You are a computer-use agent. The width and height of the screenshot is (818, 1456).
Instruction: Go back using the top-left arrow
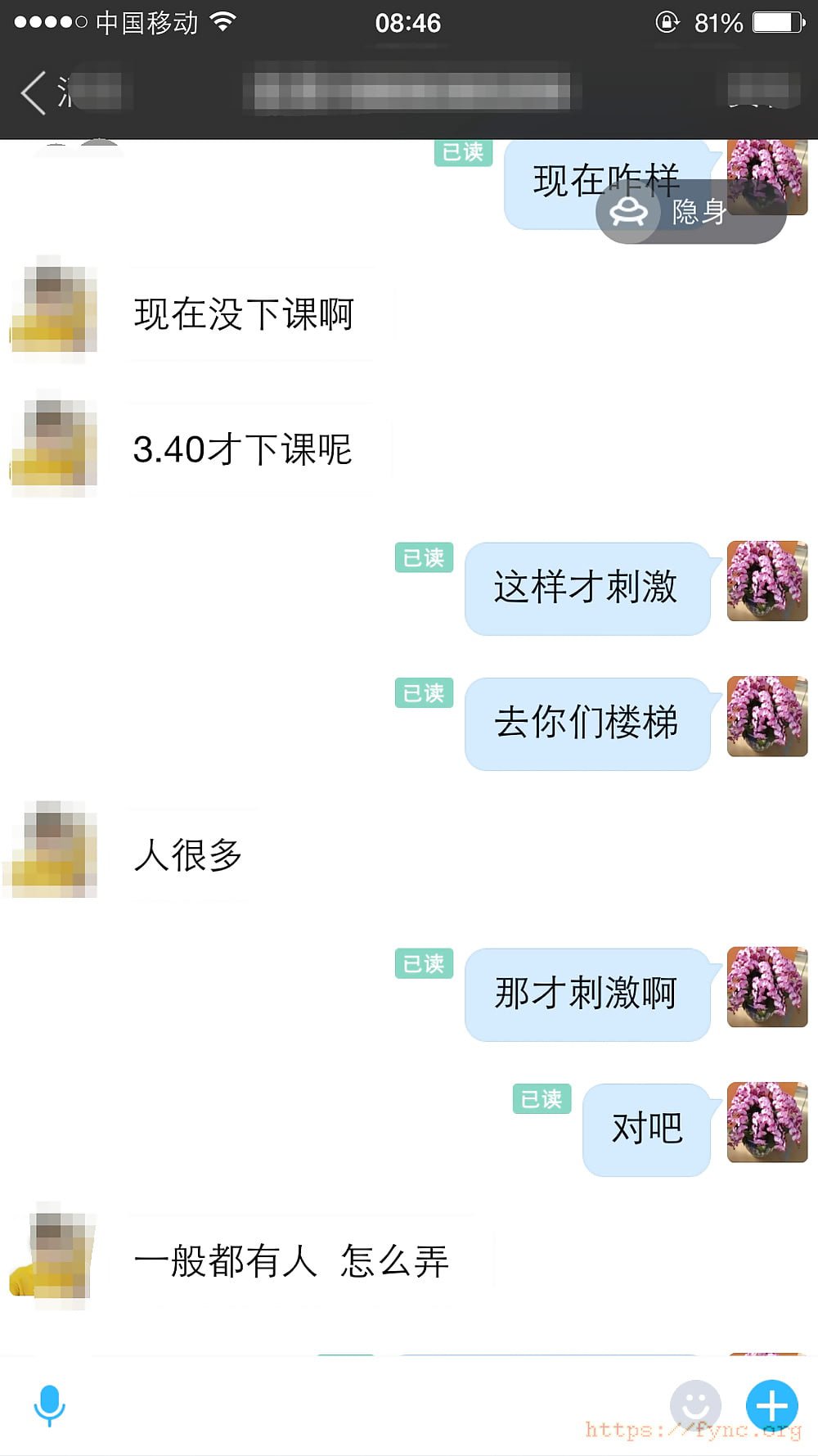pos(34,92)
